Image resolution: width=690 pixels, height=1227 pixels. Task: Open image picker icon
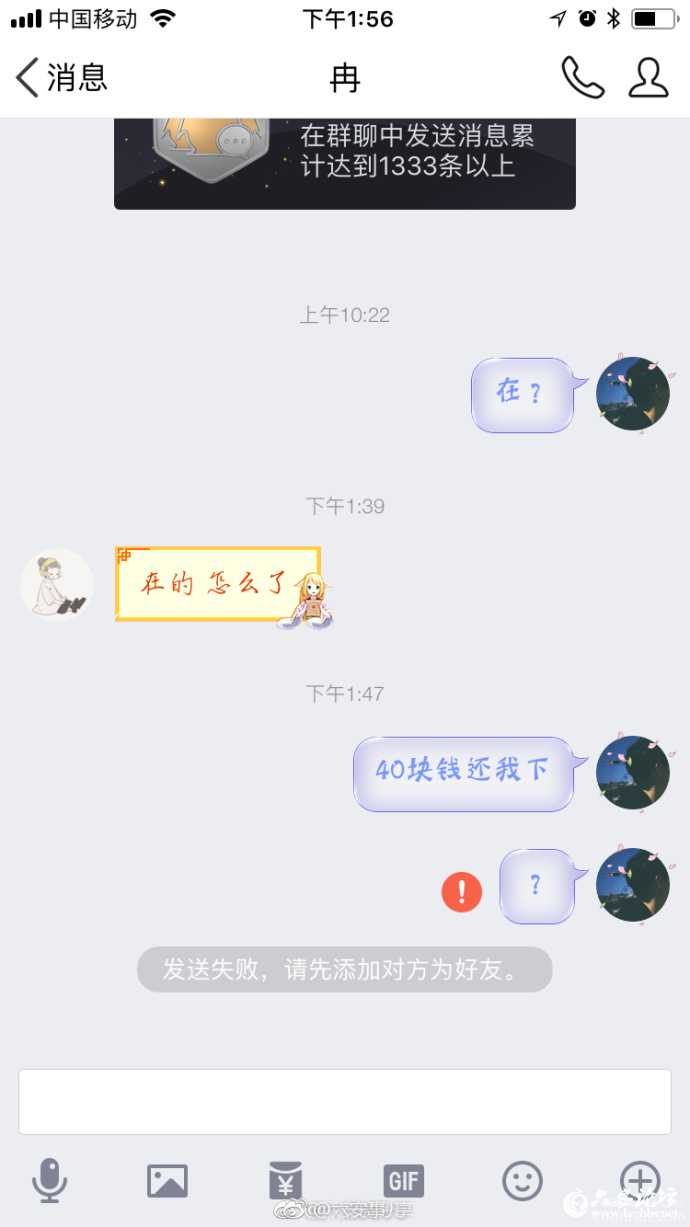pos(167,1181)
